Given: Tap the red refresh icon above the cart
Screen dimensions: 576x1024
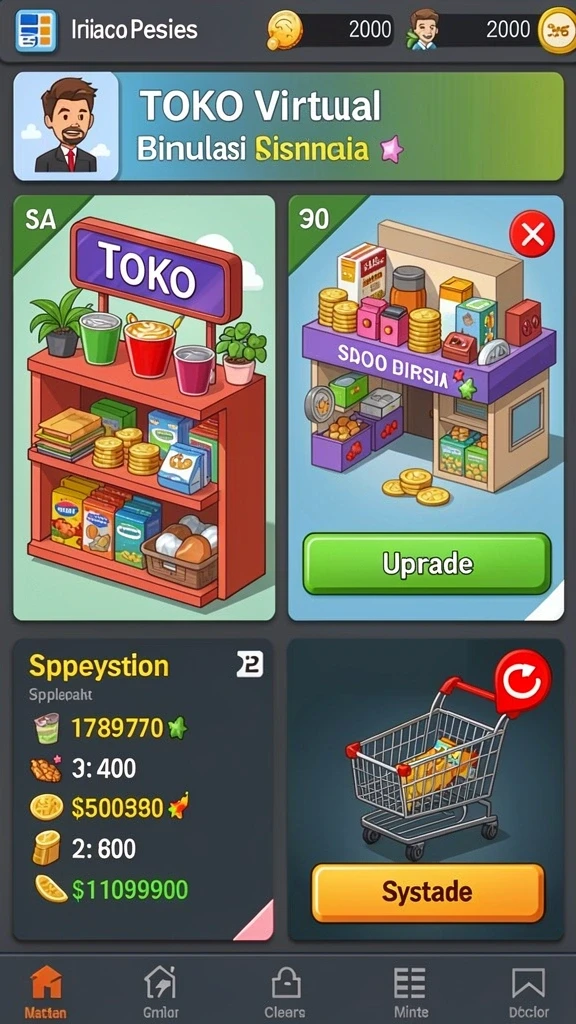Looking at the screenshot, I should coord(522,683).
